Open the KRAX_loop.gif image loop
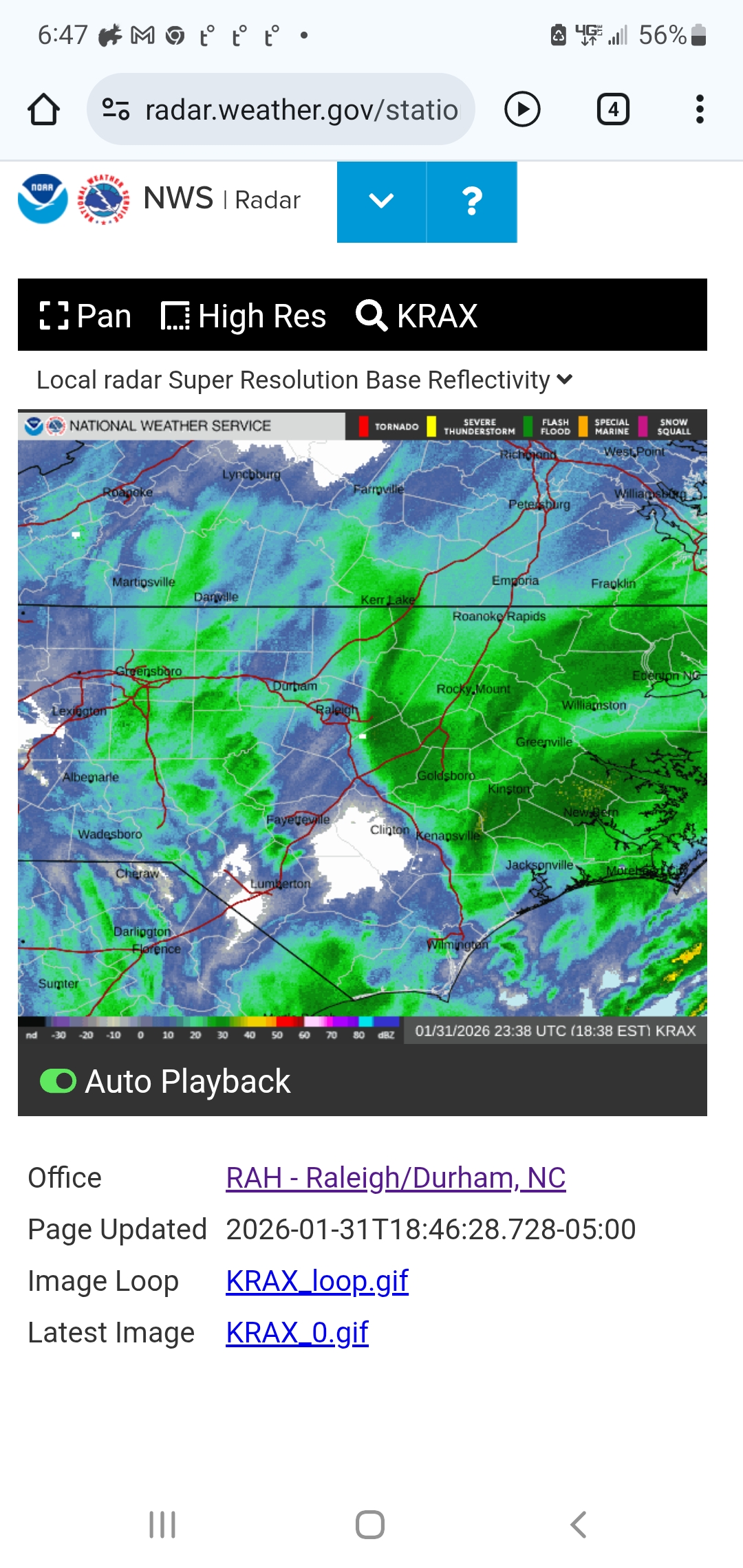The width and height of the screenshot is (743, 1568). point(317,1281)
